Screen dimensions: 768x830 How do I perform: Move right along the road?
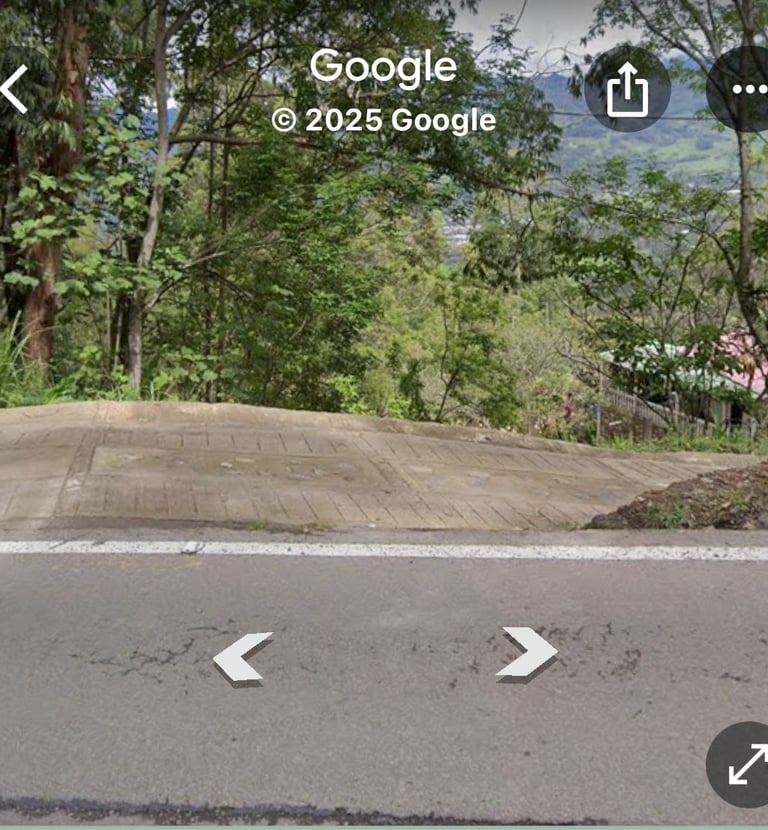tap(527, 653)
